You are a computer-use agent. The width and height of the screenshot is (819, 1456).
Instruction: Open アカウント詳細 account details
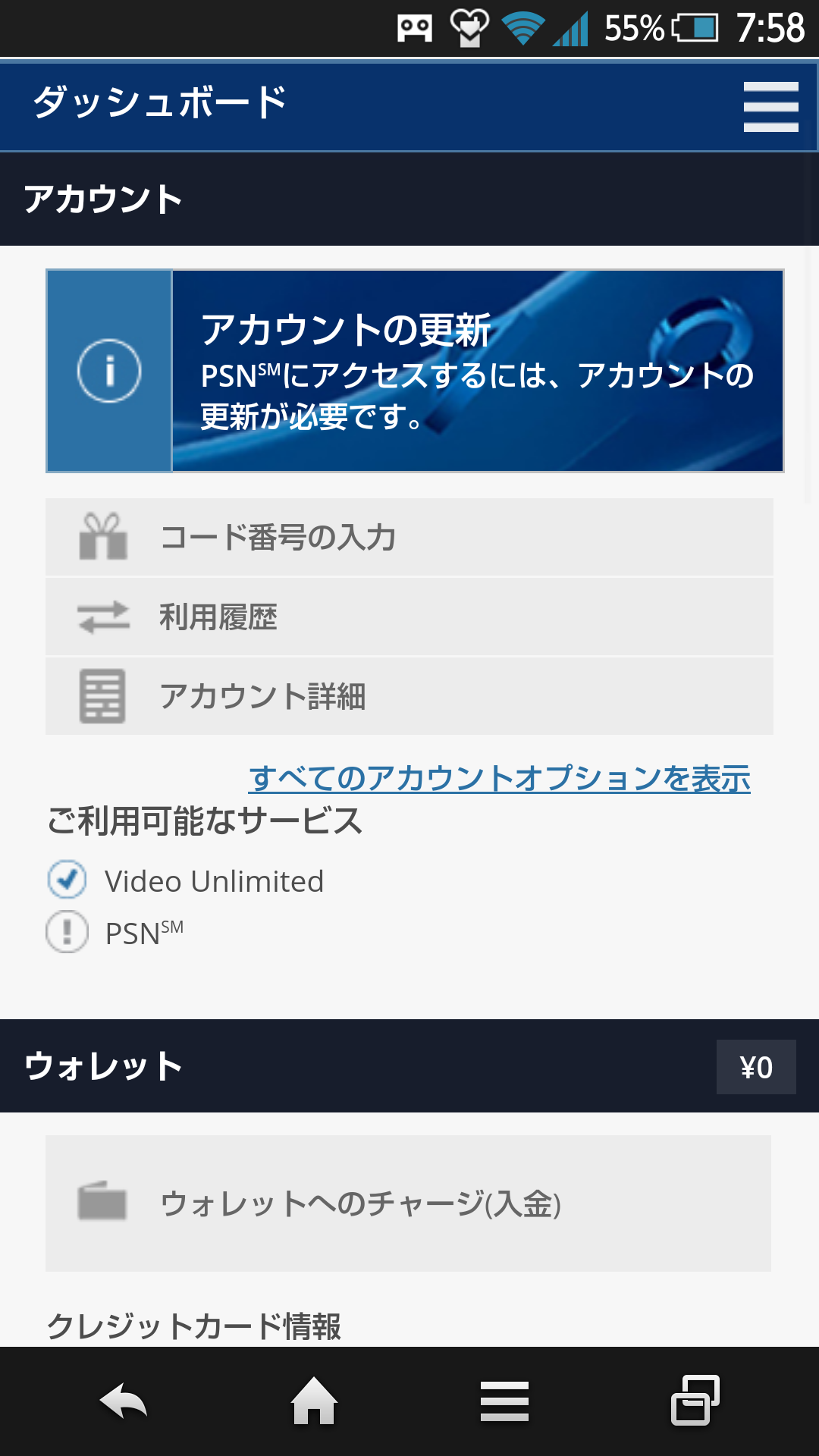point(409,696)
